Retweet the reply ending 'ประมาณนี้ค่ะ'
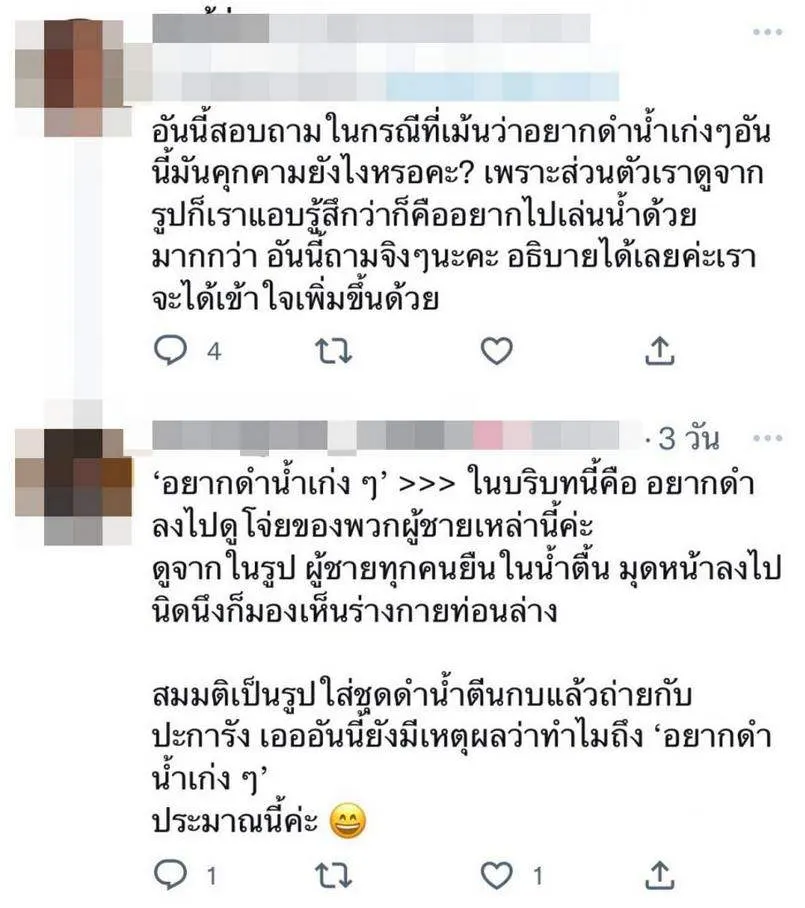This screenshot has width=805, height=908. click(328, 877)
